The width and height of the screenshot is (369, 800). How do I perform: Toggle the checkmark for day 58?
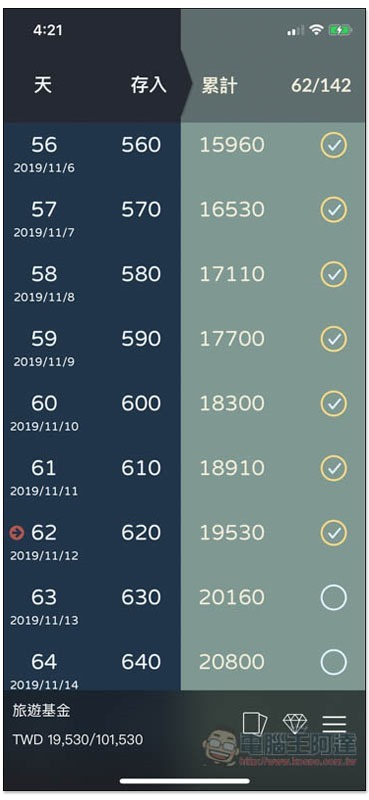pos(333,274)
